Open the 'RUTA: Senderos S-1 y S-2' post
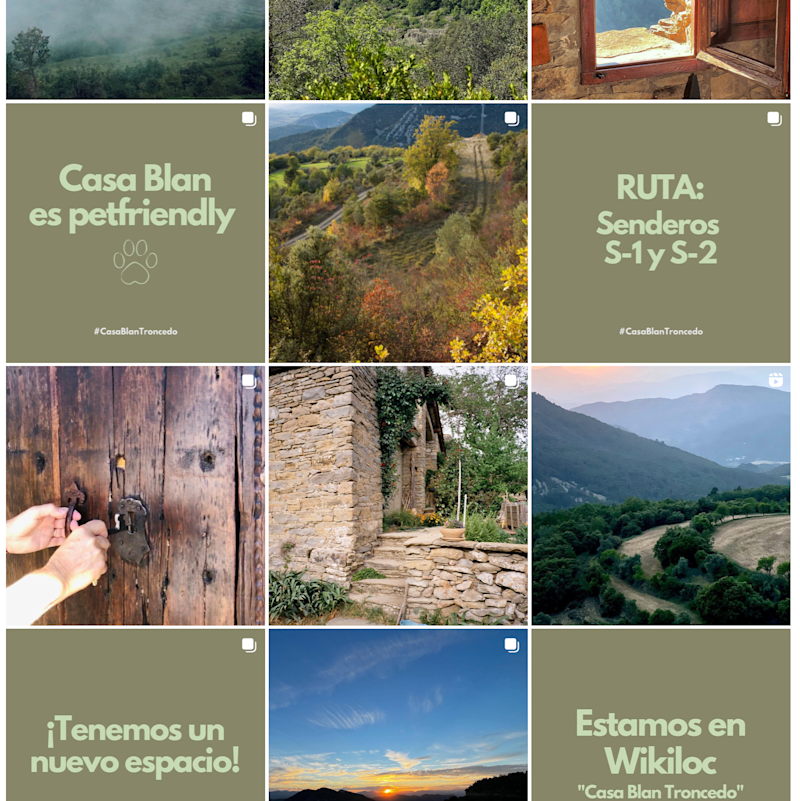This screenshot has width=800, height=801. click(661, 232)
